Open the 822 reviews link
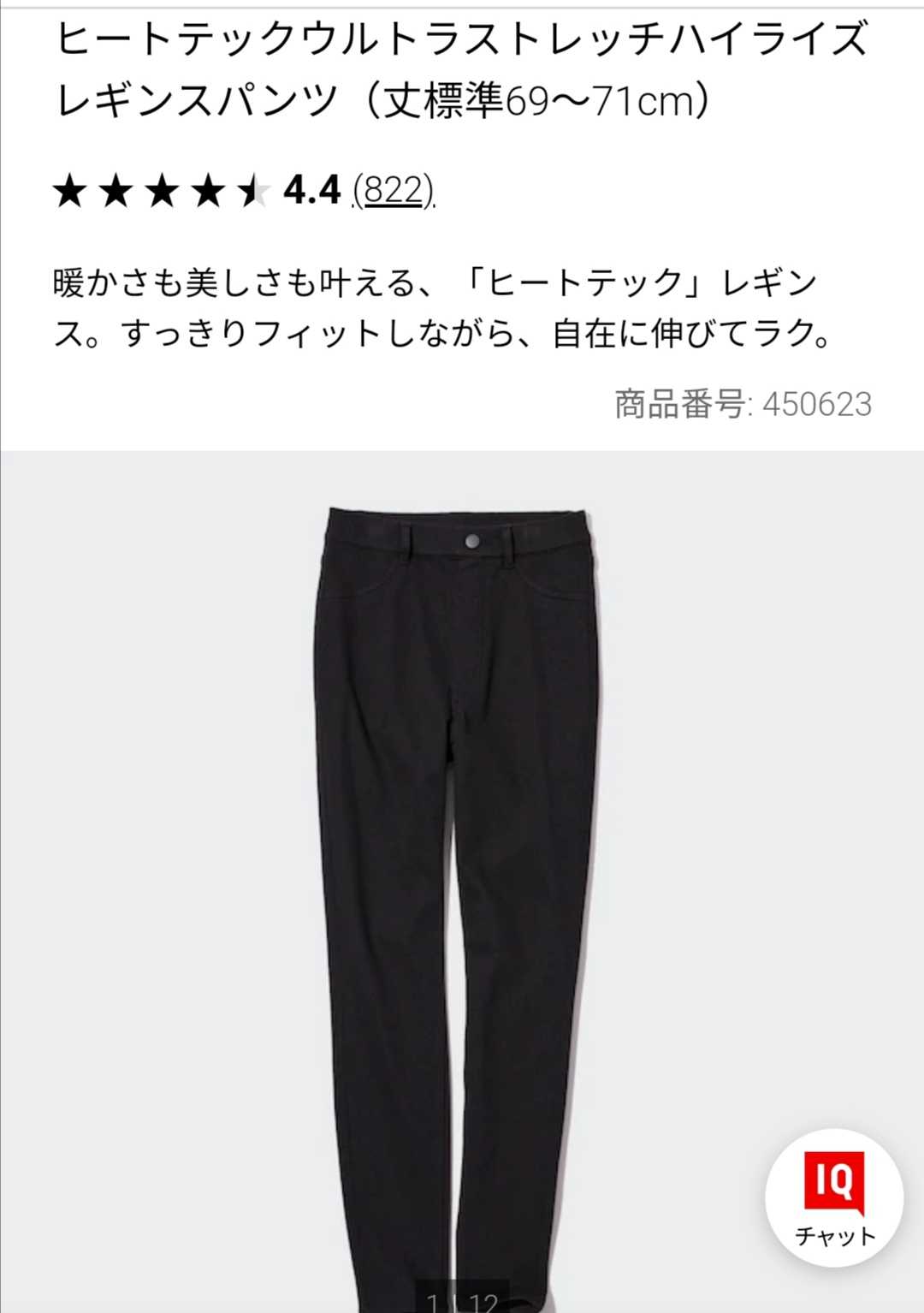The width and height of the screenshot is (924, 1313). click(x=394, y=190)
